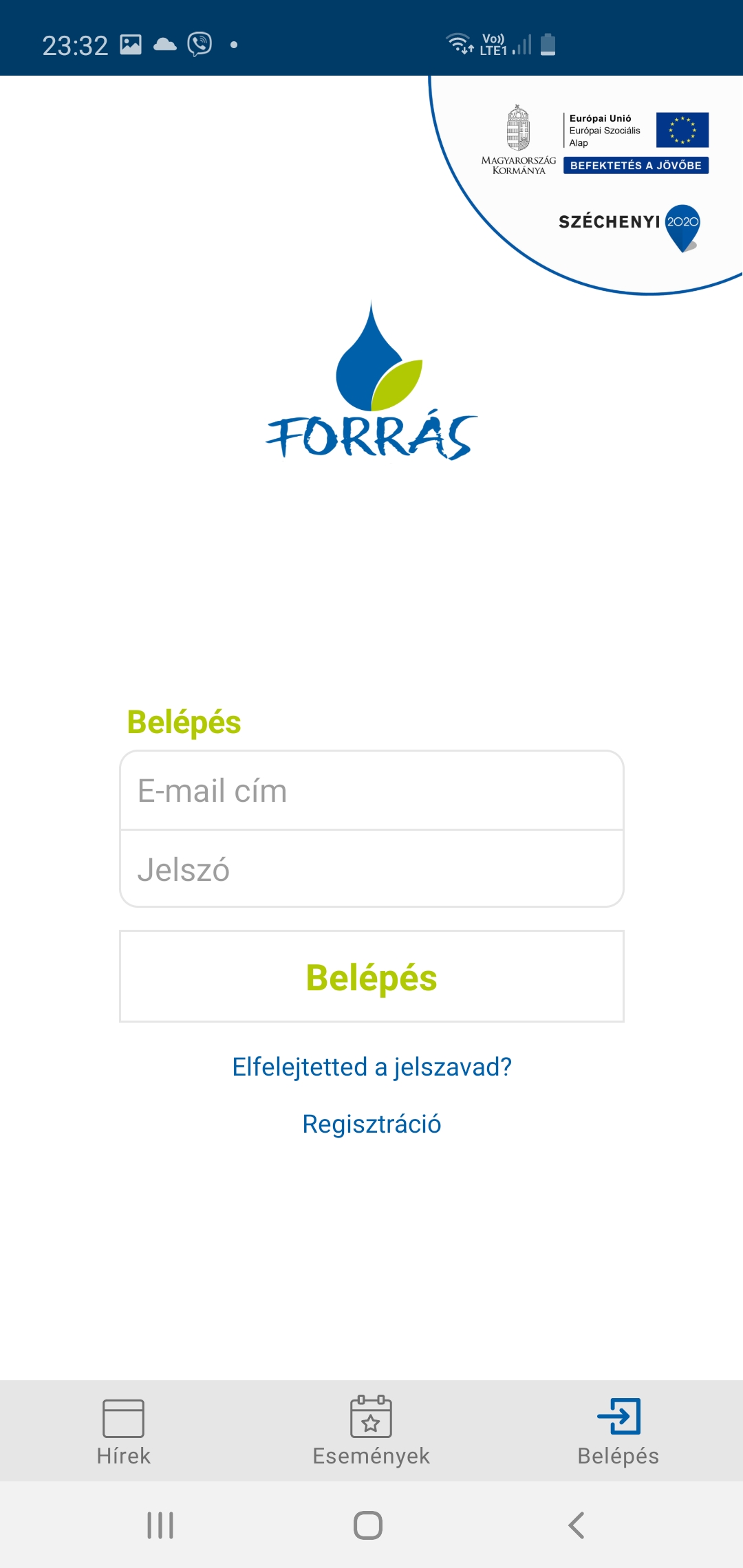Submit login with the Belépés button

[371, 977]
